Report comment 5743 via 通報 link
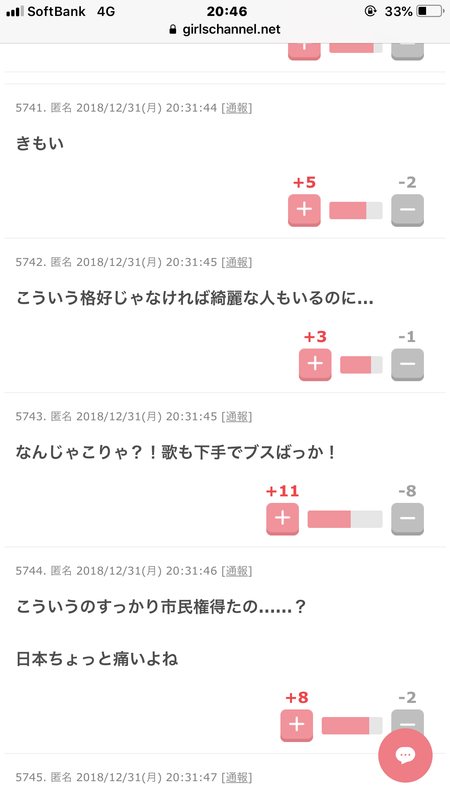 237,417
